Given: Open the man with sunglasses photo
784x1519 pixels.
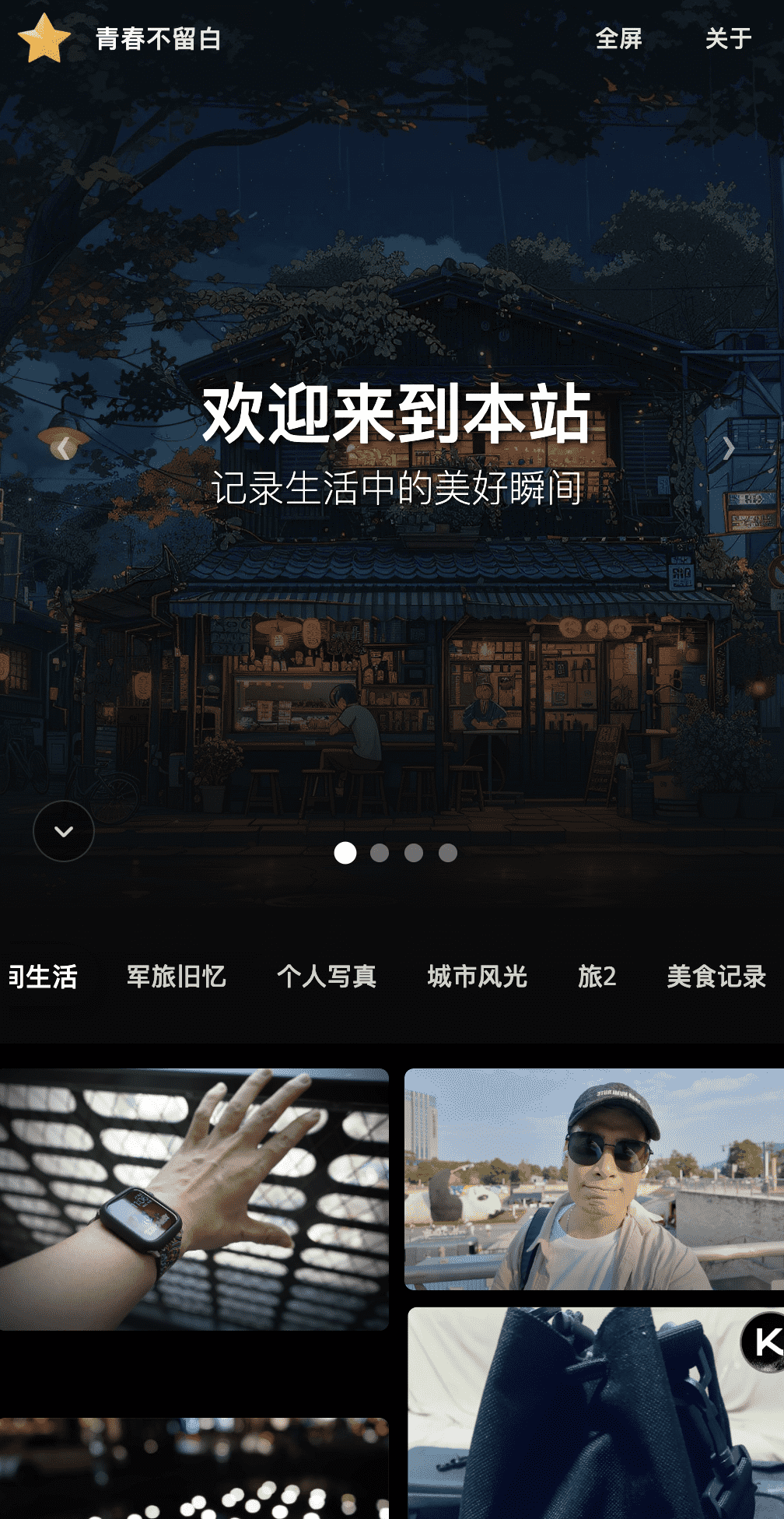Looking at the screenshot, I should pos(594,1179).
